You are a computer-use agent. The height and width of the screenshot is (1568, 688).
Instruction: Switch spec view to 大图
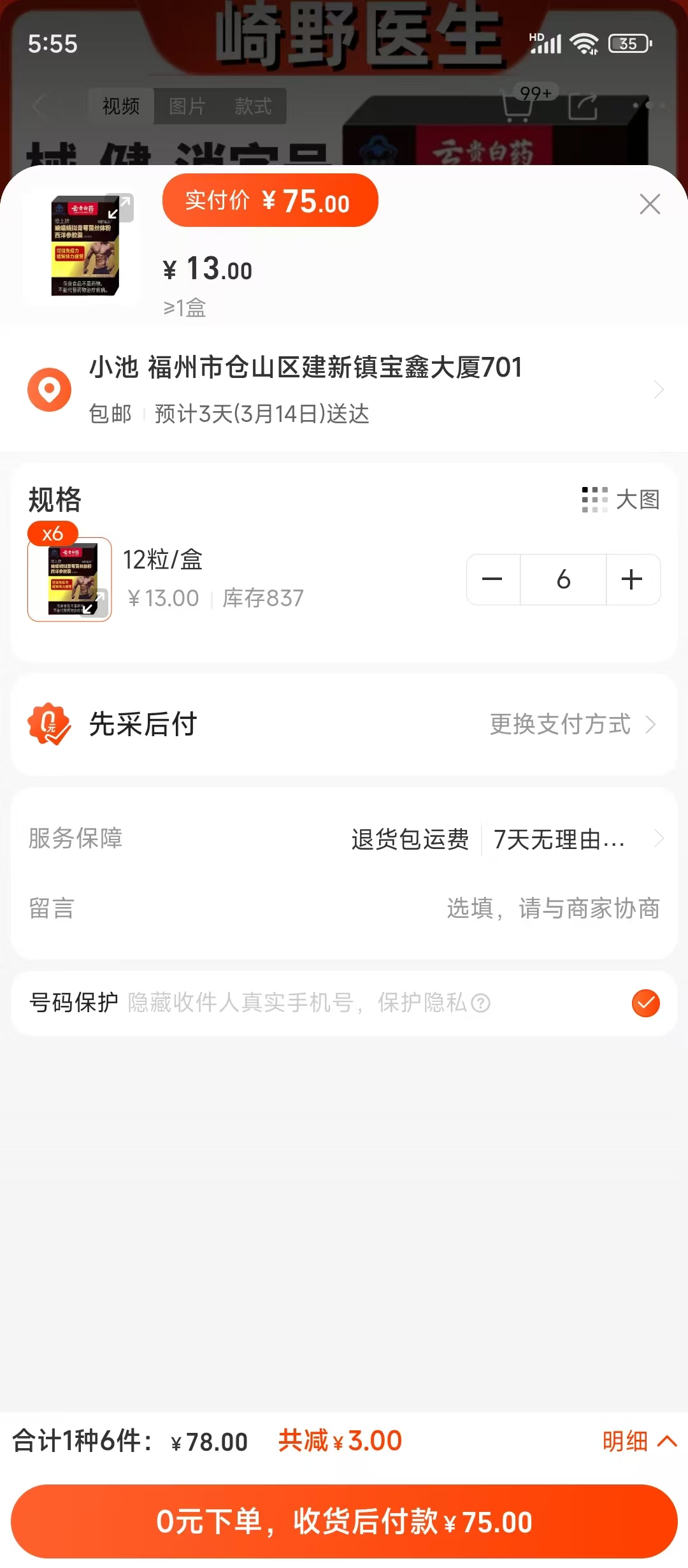(621, 500)
